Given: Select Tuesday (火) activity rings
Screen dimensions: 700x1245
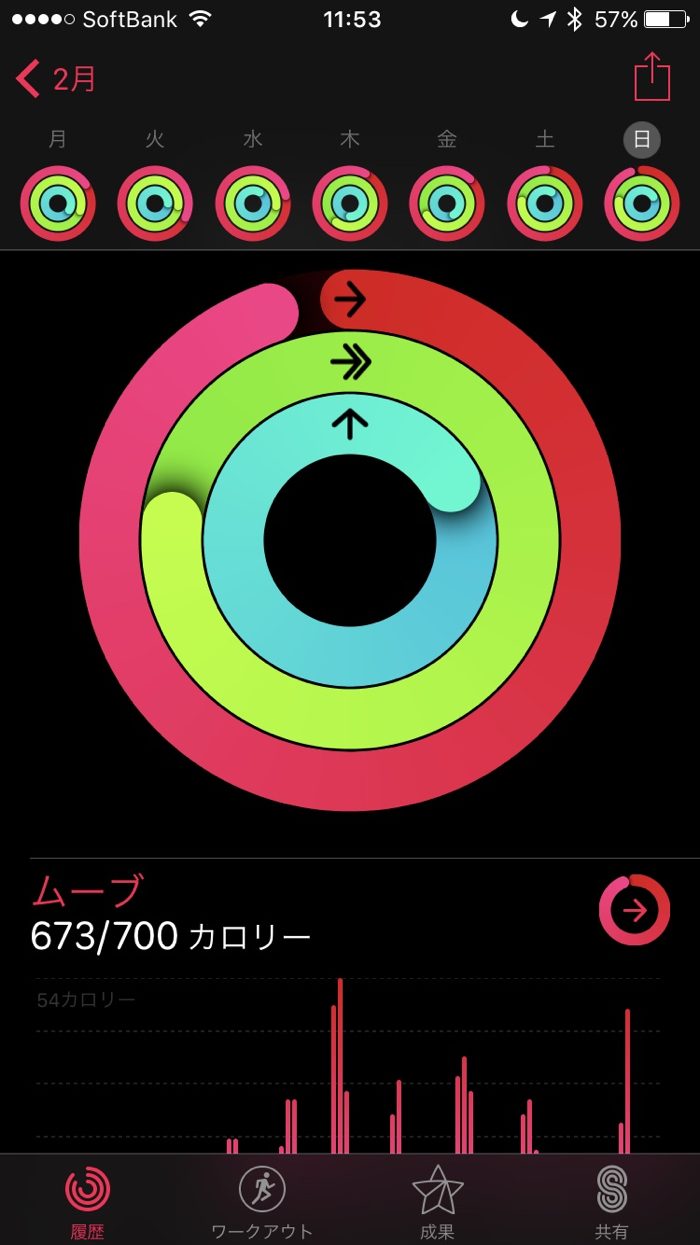Looking at the screenshot, I should point(155,204).
